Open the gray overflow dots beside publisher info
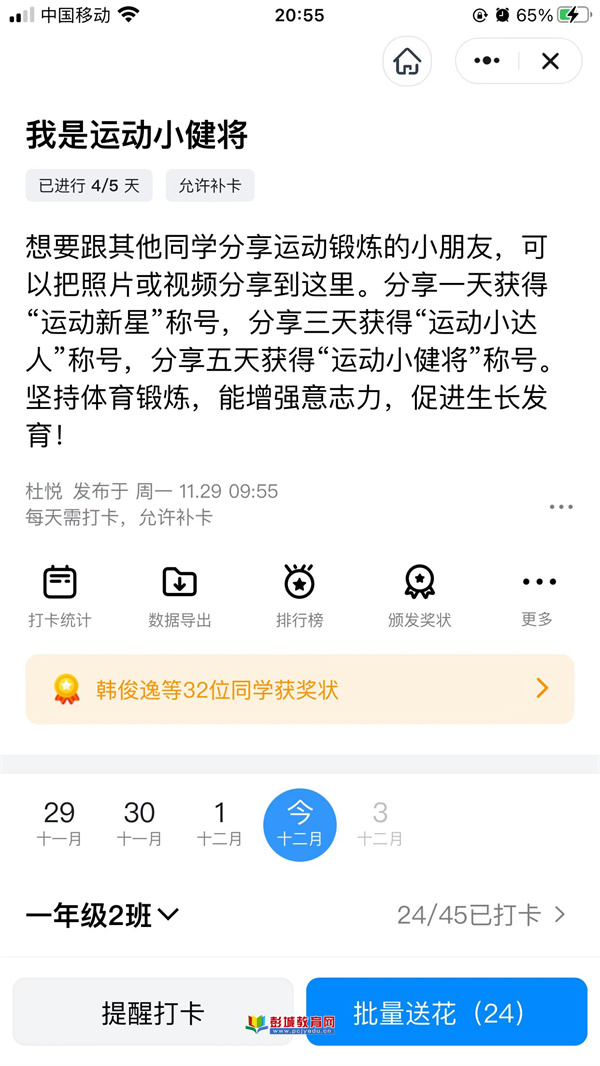Viewport: 600px width, 1066px height. click(561, 506)
